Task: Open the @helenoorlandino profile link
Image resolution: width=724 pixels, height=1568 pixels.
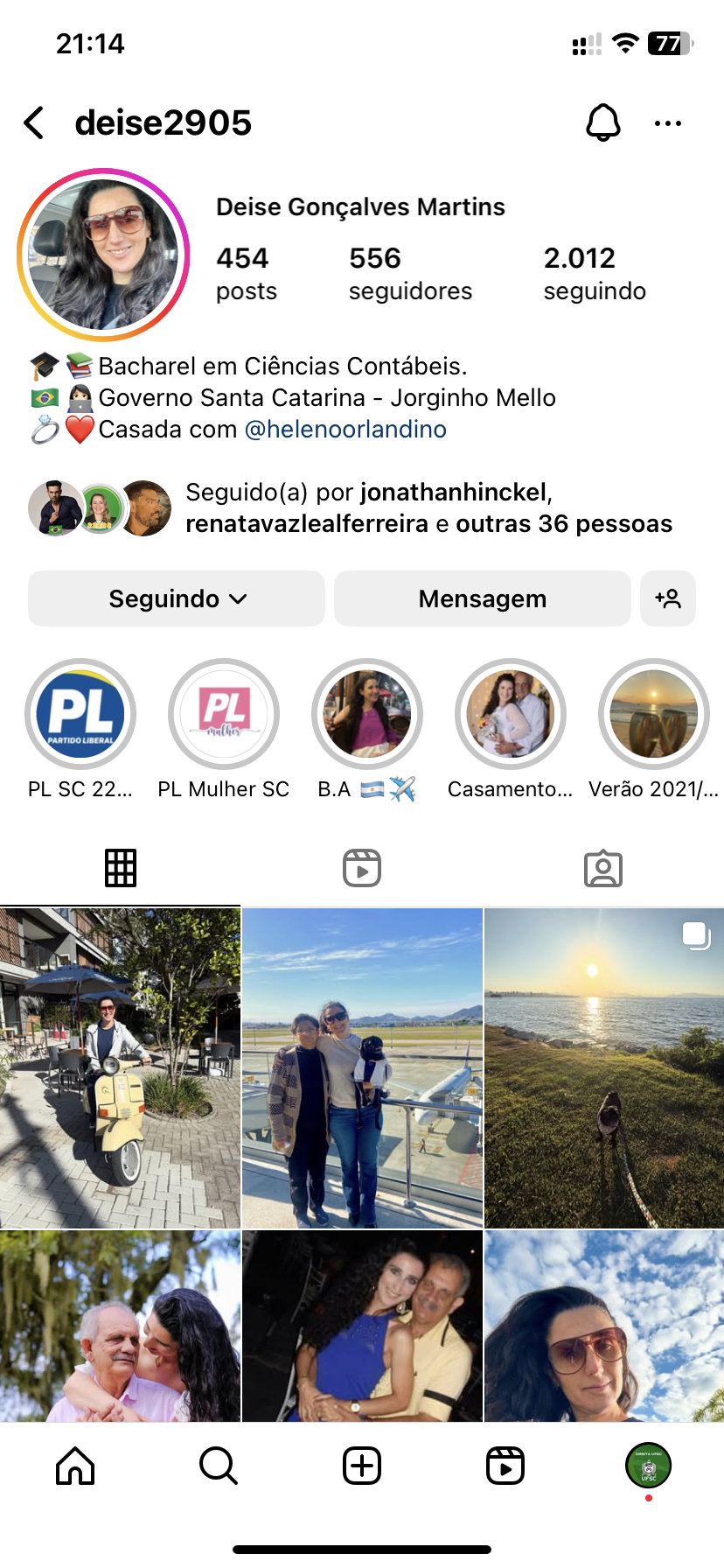Action: (345, 430)
